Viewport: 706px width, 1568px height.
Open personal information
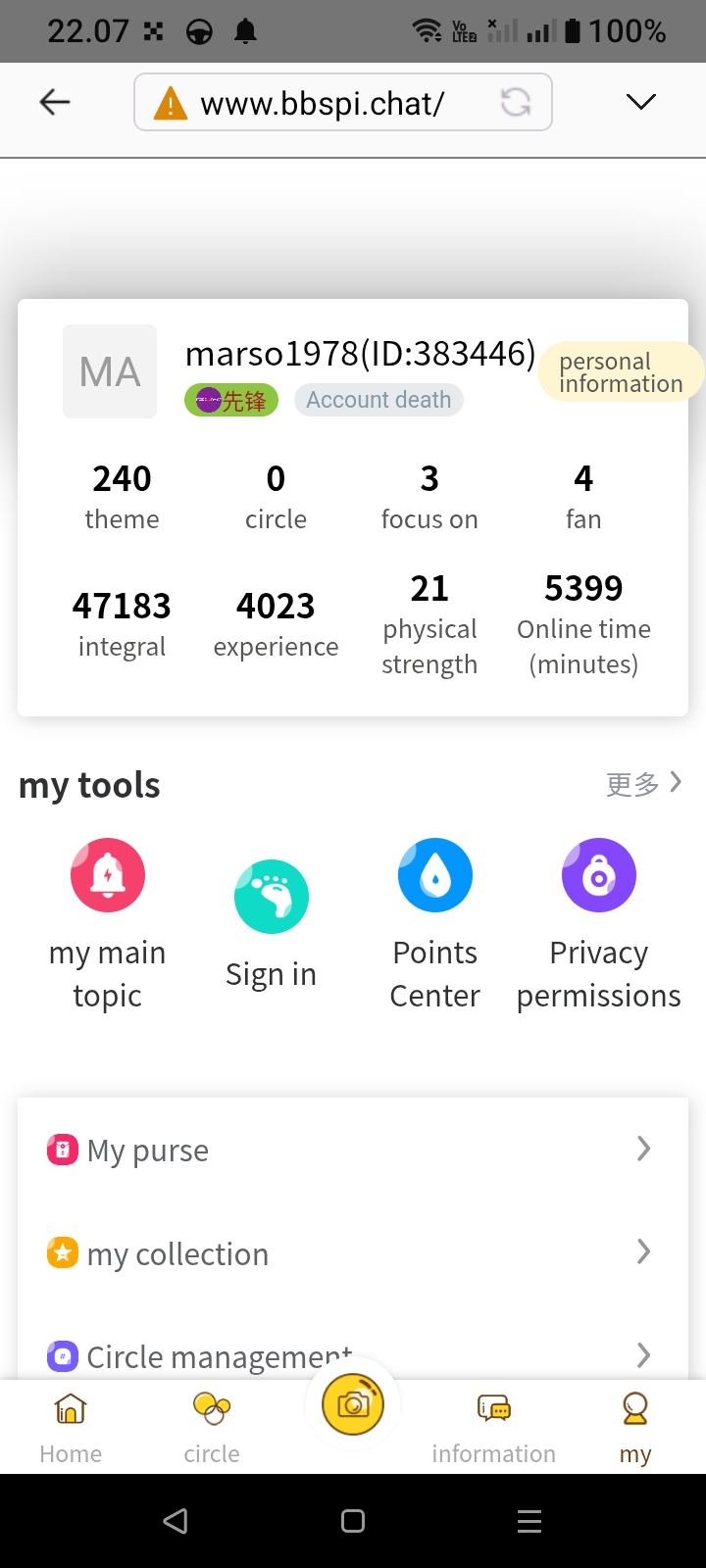(x=620, y=372)
